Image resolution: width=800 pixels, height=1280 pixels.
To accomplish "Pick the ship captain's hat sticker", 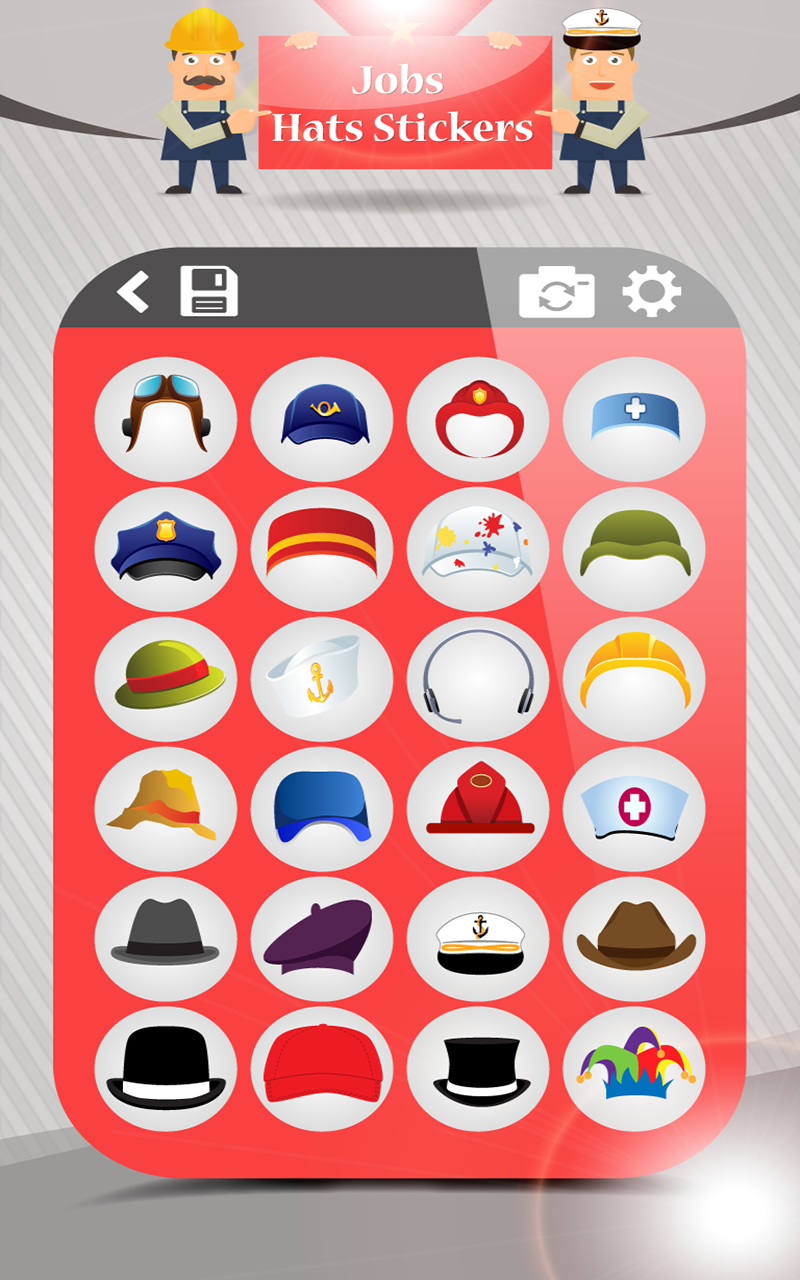I will 477,938.
